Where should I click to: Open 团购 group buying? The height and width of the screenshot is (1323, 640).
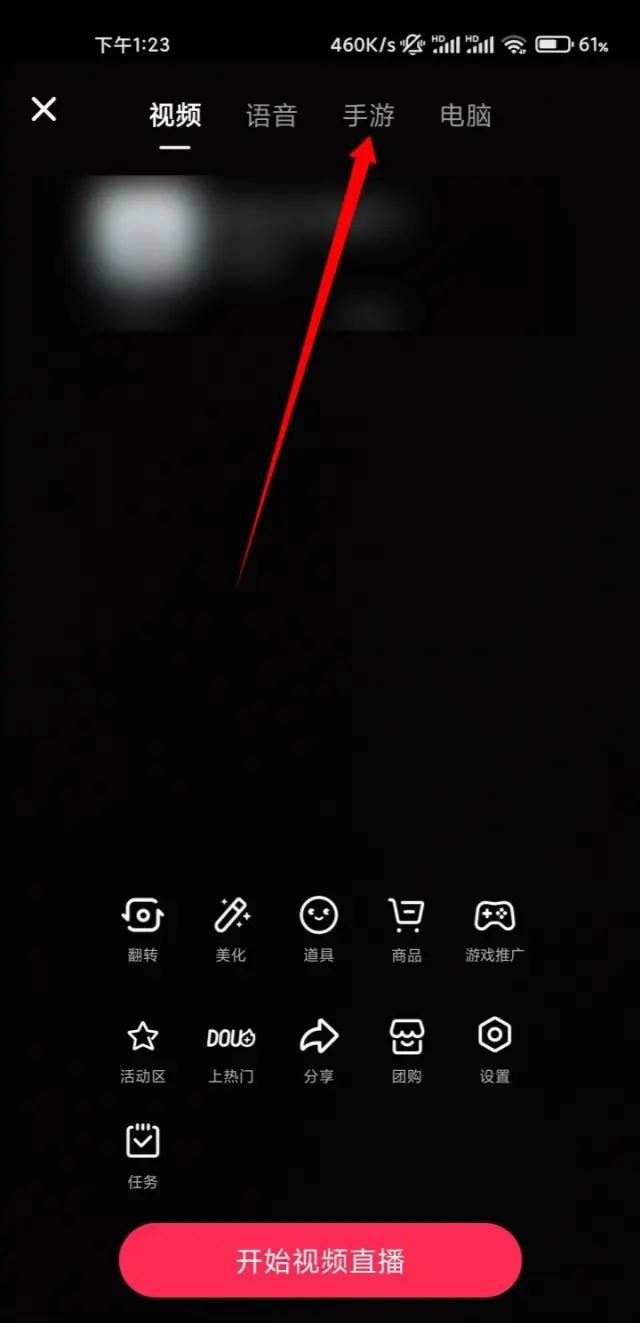(x=406, y=1048)
